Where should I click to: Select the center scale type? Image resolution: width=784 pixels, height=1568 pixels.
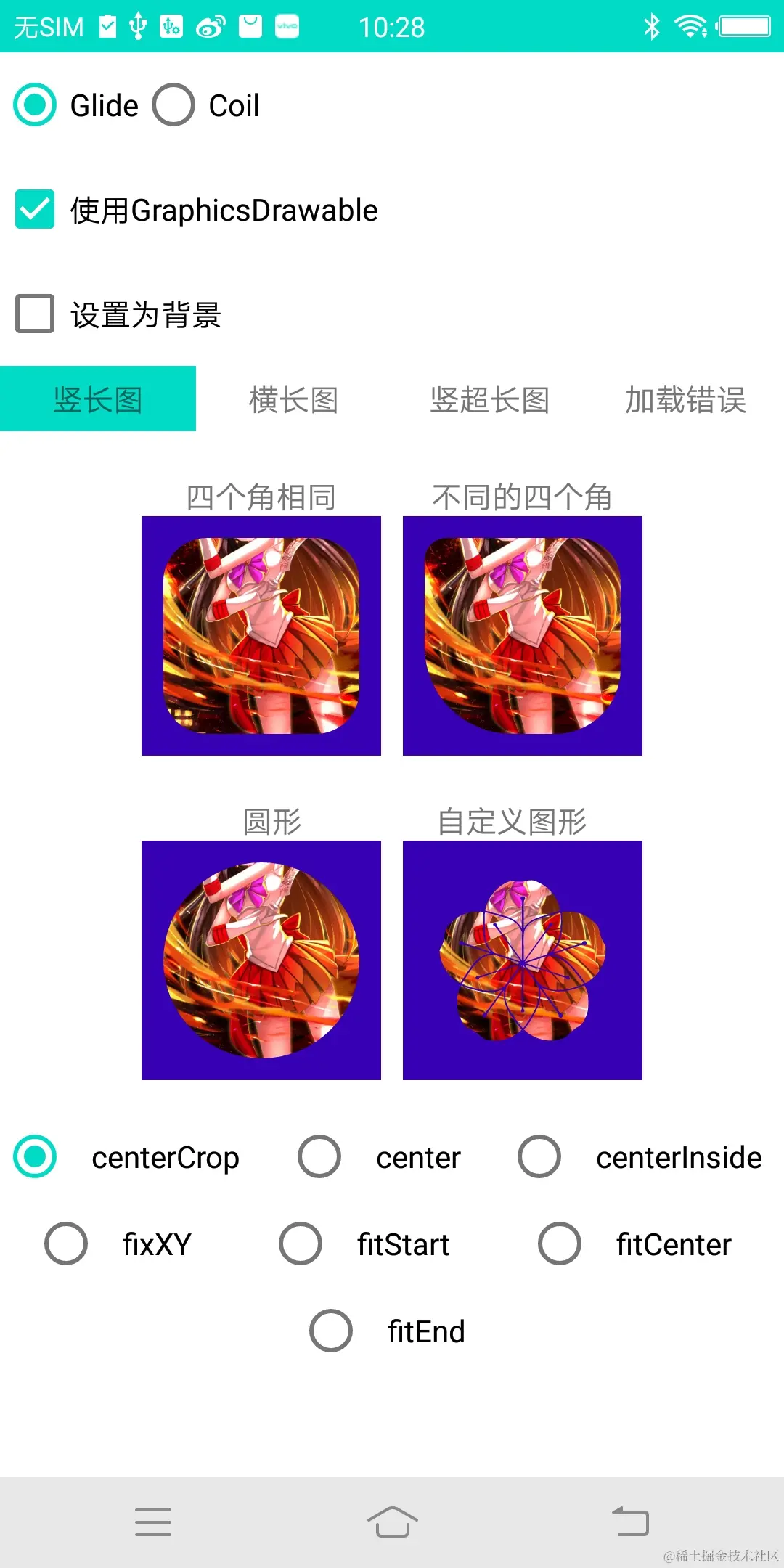(319, 1156)
